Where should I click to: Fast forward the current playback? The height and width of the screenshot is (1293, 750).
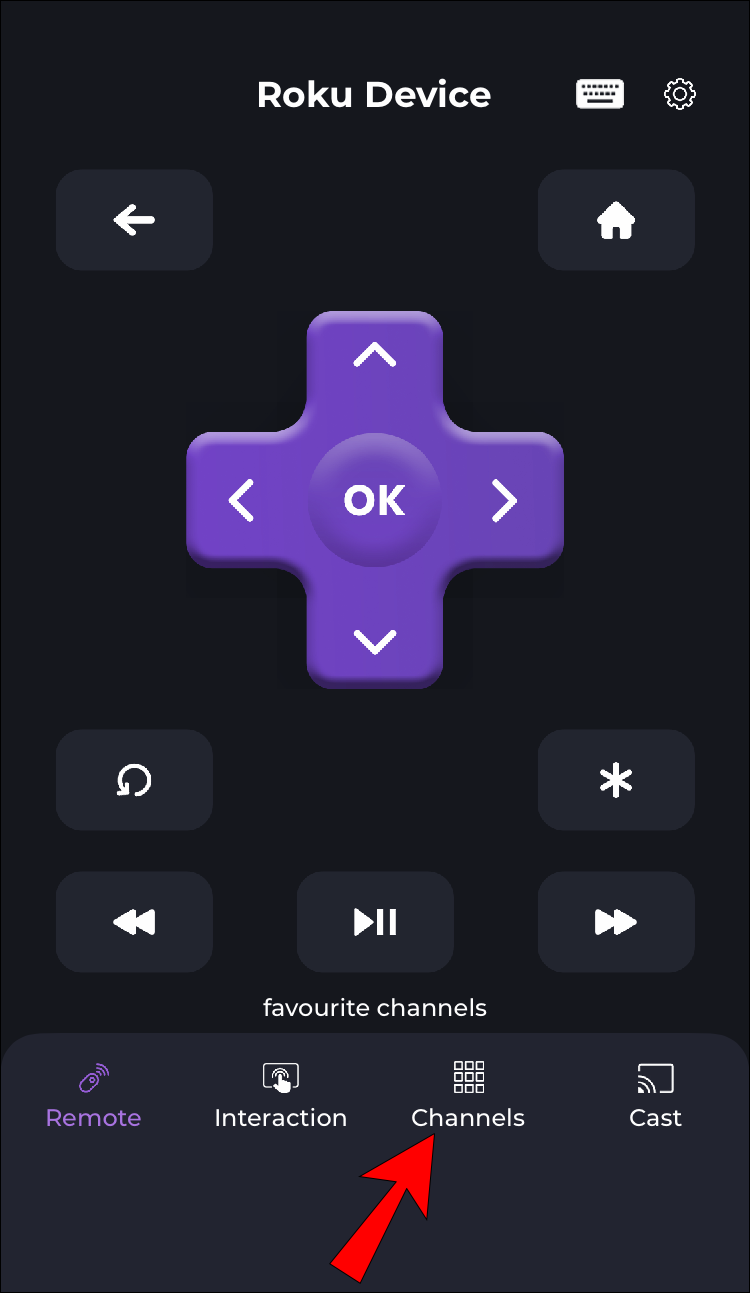tap(616, 922)
